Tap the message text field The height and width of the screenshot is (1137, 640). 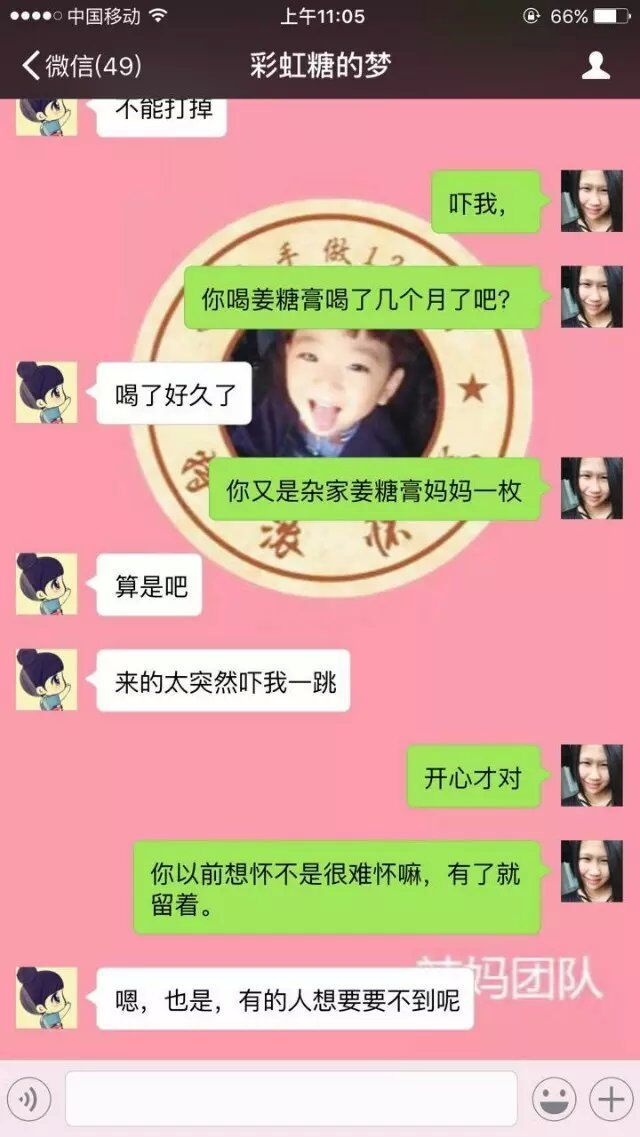tap(291, 1099)
